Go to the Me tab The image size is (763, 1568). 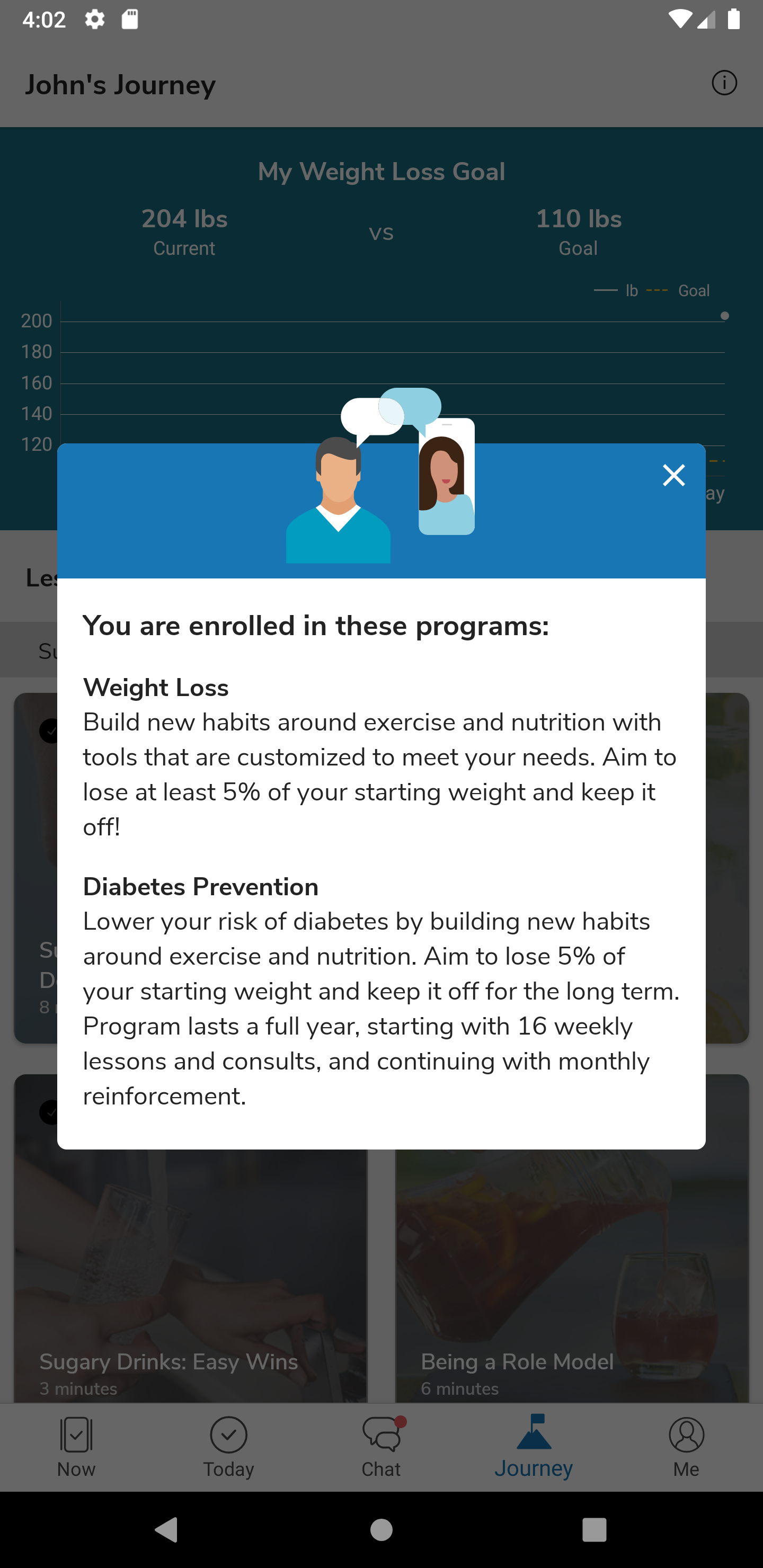(686, 1447)
